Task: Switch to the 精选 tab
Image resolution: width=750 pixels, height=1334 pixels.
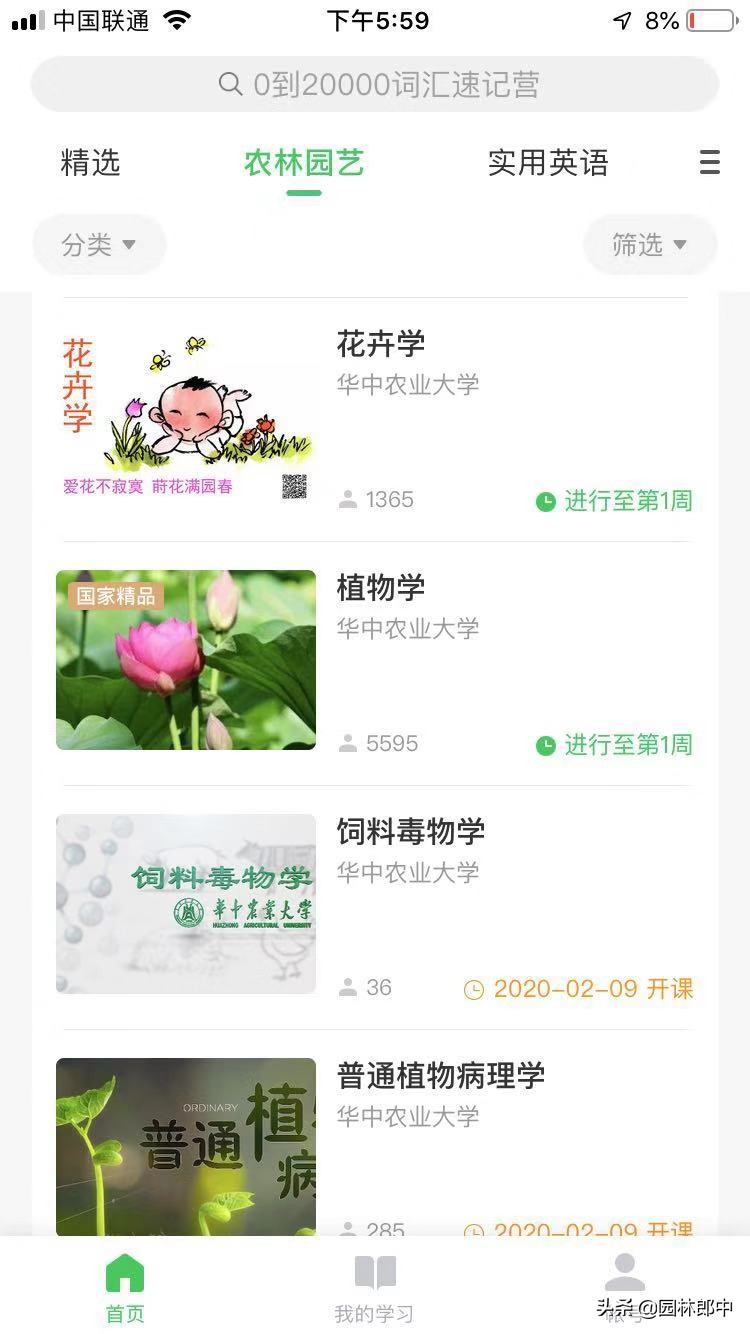Action: (x=92, y=163)
